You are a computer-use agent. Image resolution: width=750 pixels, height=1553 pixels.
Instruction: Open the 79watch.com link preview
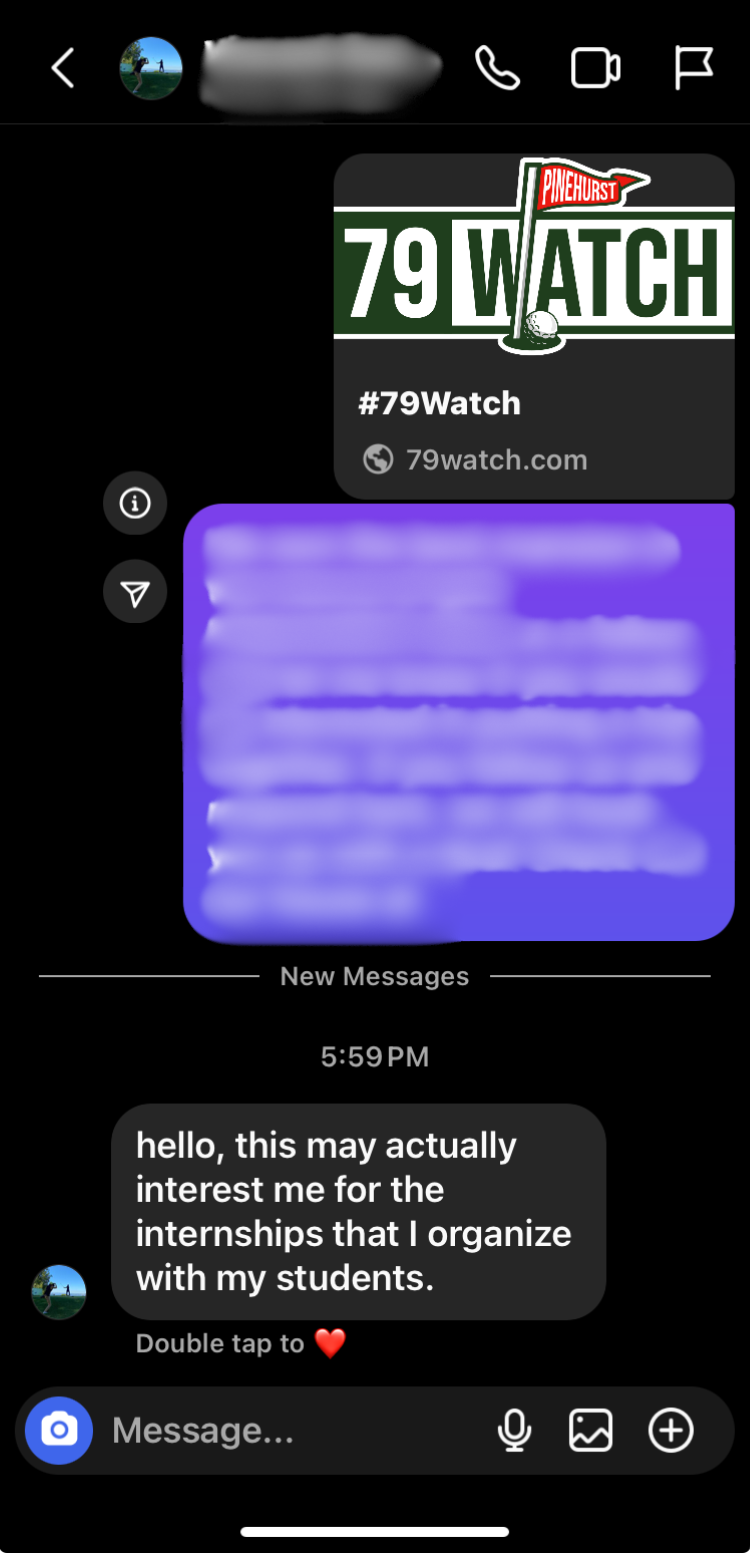click(534, 326)
